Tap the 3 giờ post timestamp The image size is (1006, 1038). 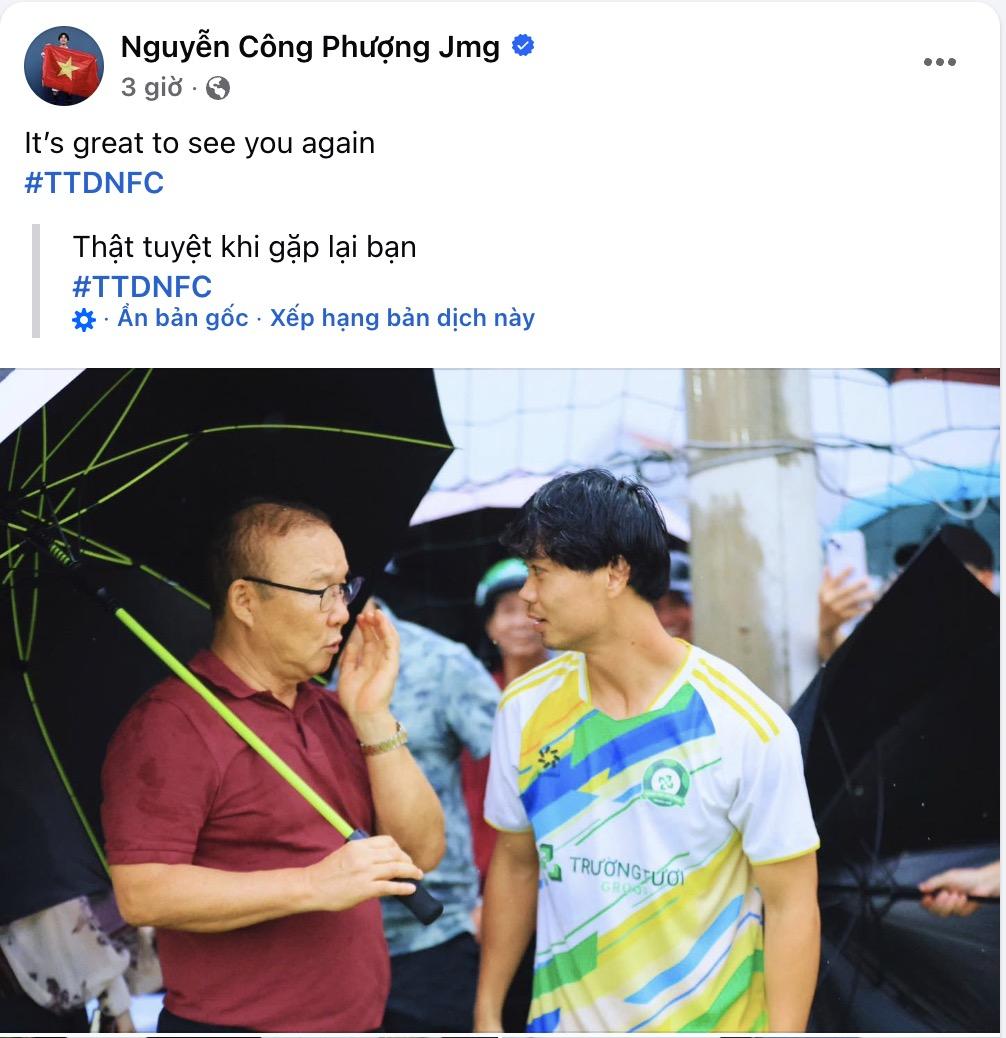[x=152, y=88]
